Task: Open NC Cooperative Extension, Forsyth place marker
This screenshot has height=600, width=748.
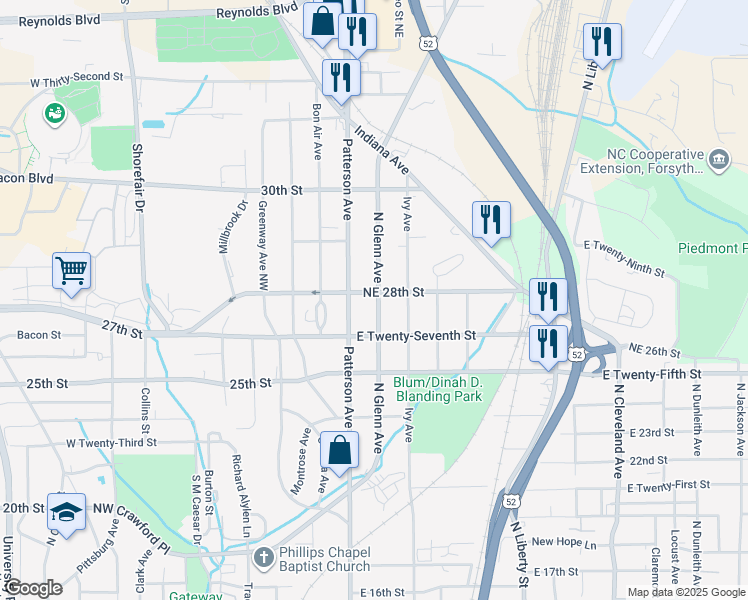Action: (x=719, y=160)
